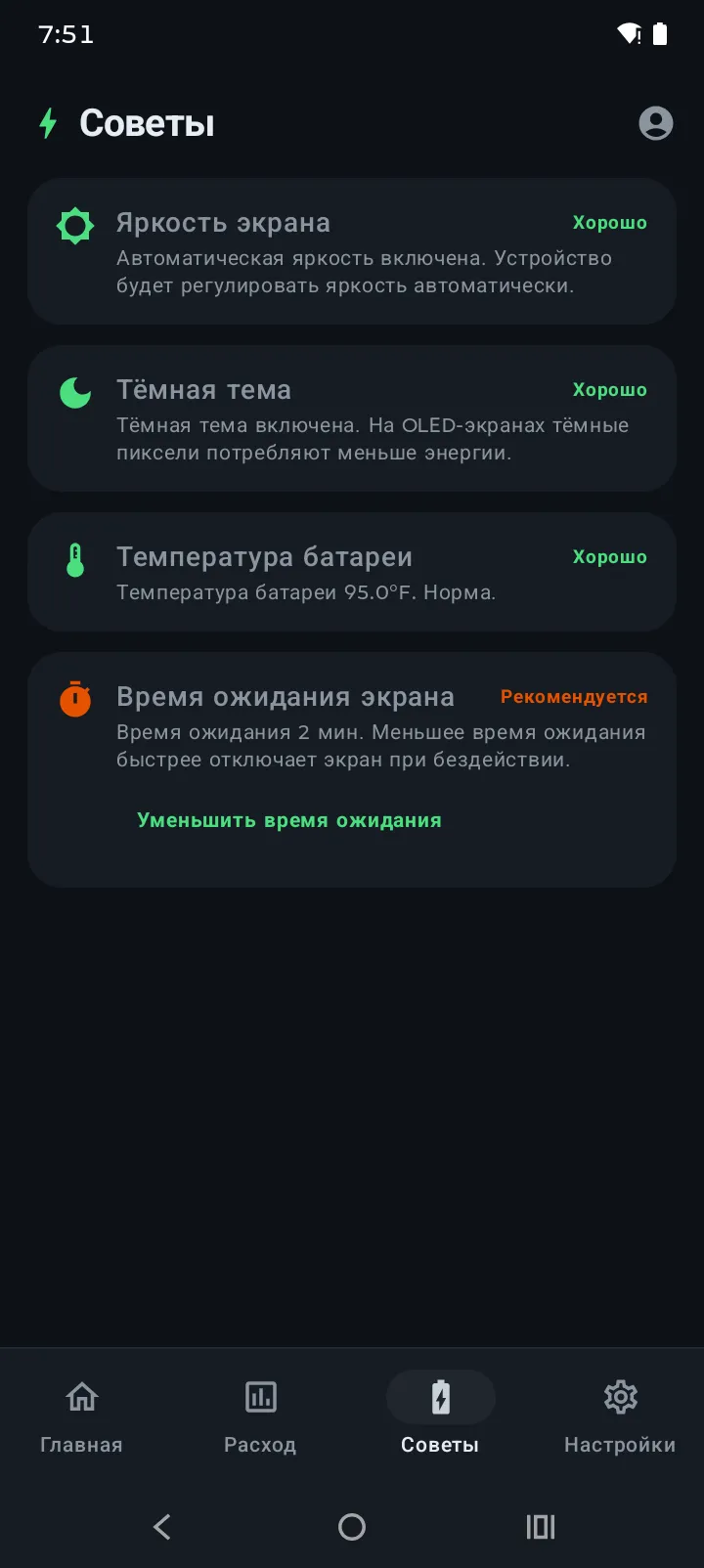Click the Хорошо label on Тёмная тема card

[609, 390]
